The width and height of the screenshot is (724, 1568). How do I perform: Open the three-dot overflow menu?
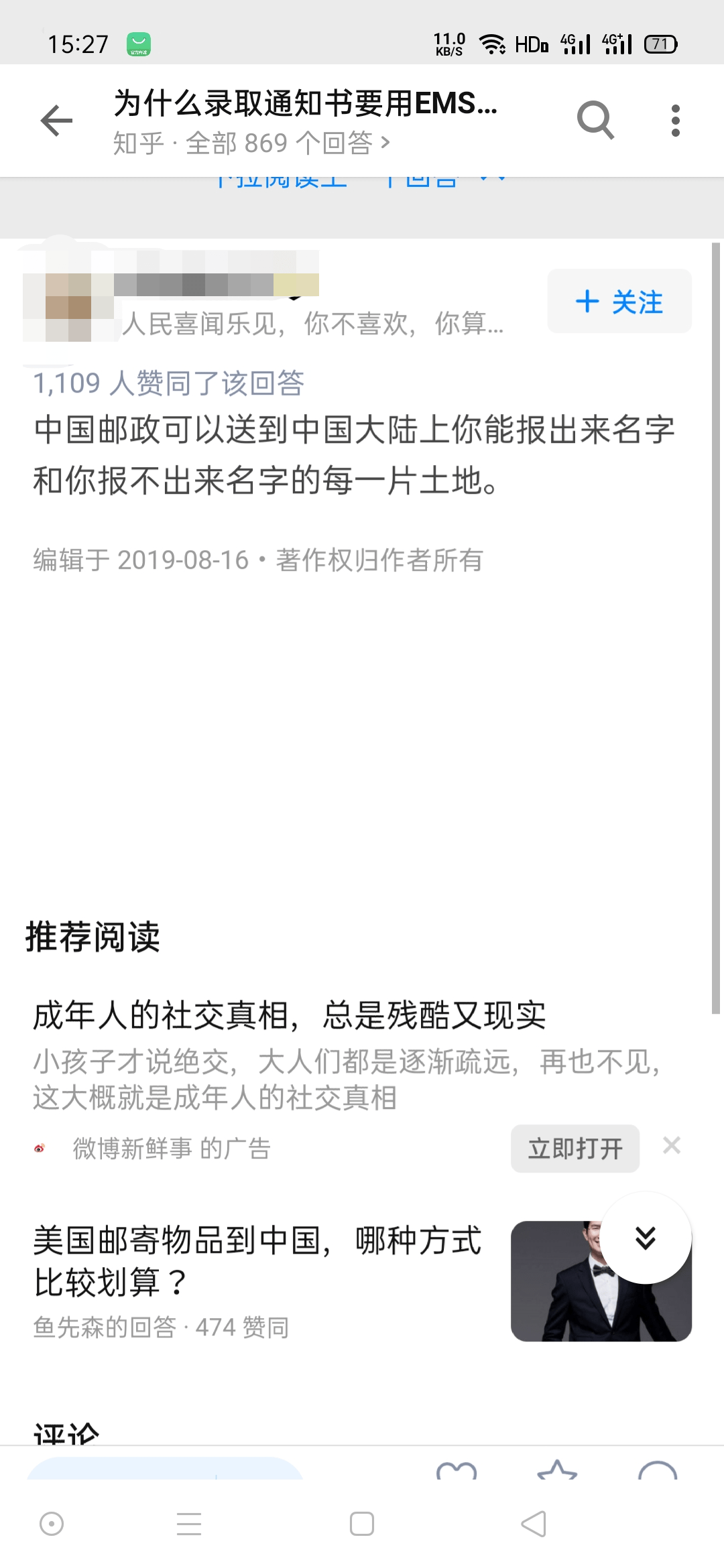pos(676,121)
